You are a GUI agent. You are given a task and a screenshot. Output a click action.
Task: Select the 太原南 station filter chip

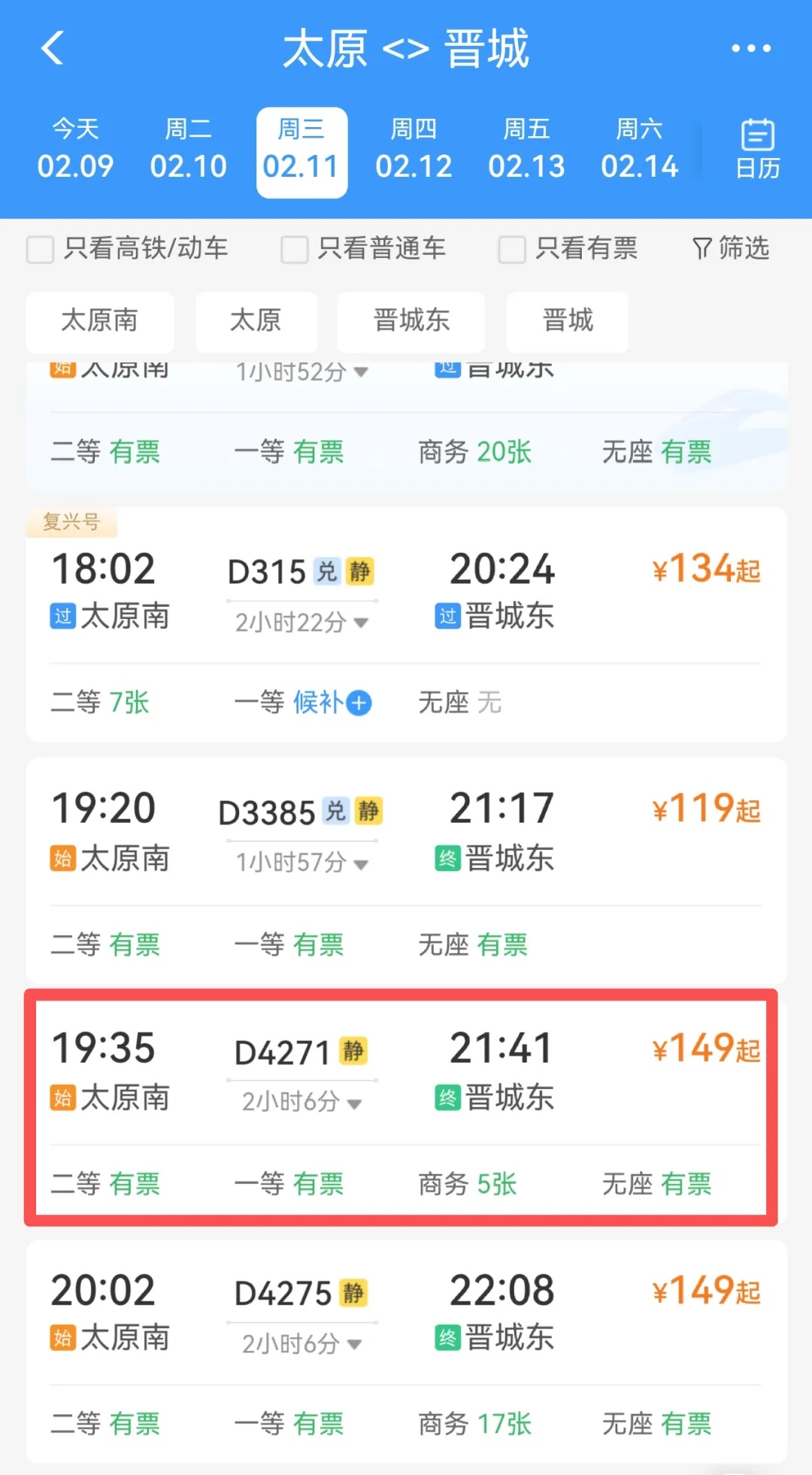click(x=99, y=322)
